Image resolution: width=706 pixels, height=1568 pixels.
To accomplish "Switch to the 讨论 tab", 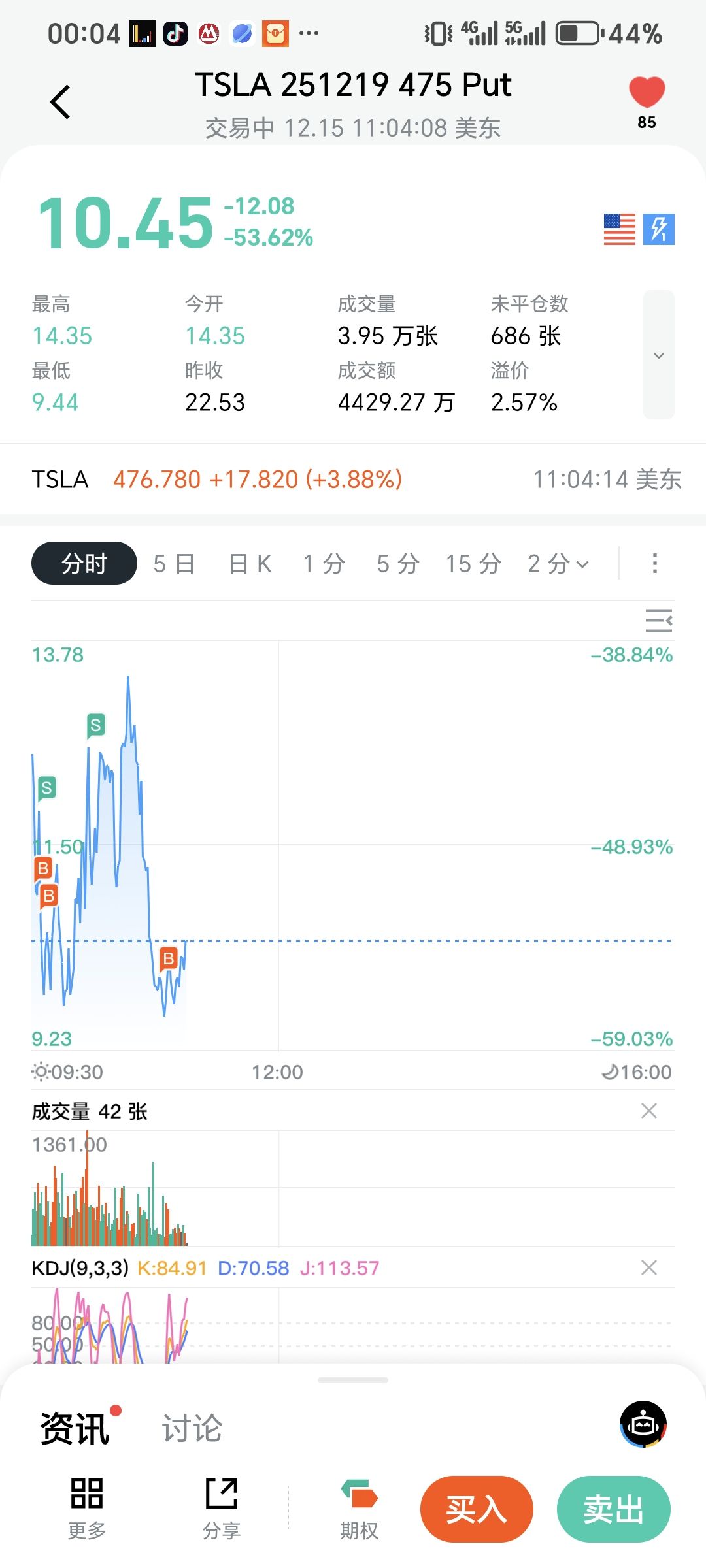I will click(192, 1428).
